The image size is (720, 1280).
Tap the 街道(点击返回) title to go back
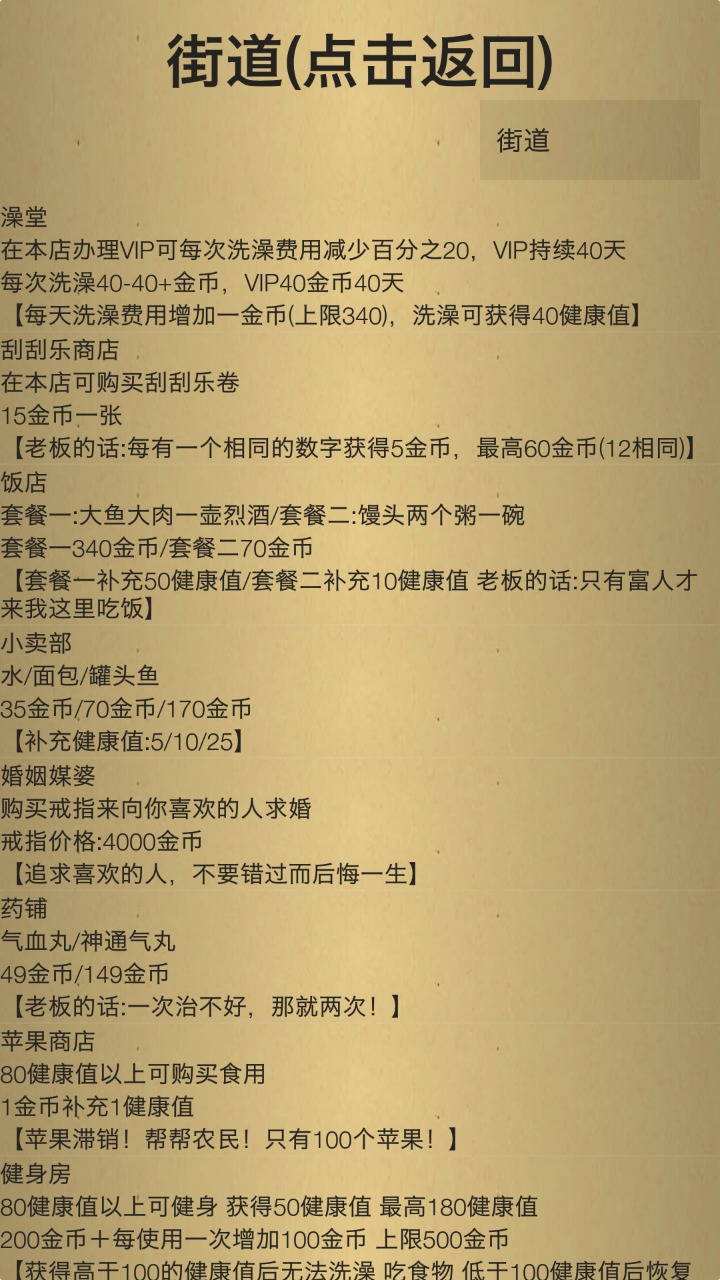pos(360,62)
